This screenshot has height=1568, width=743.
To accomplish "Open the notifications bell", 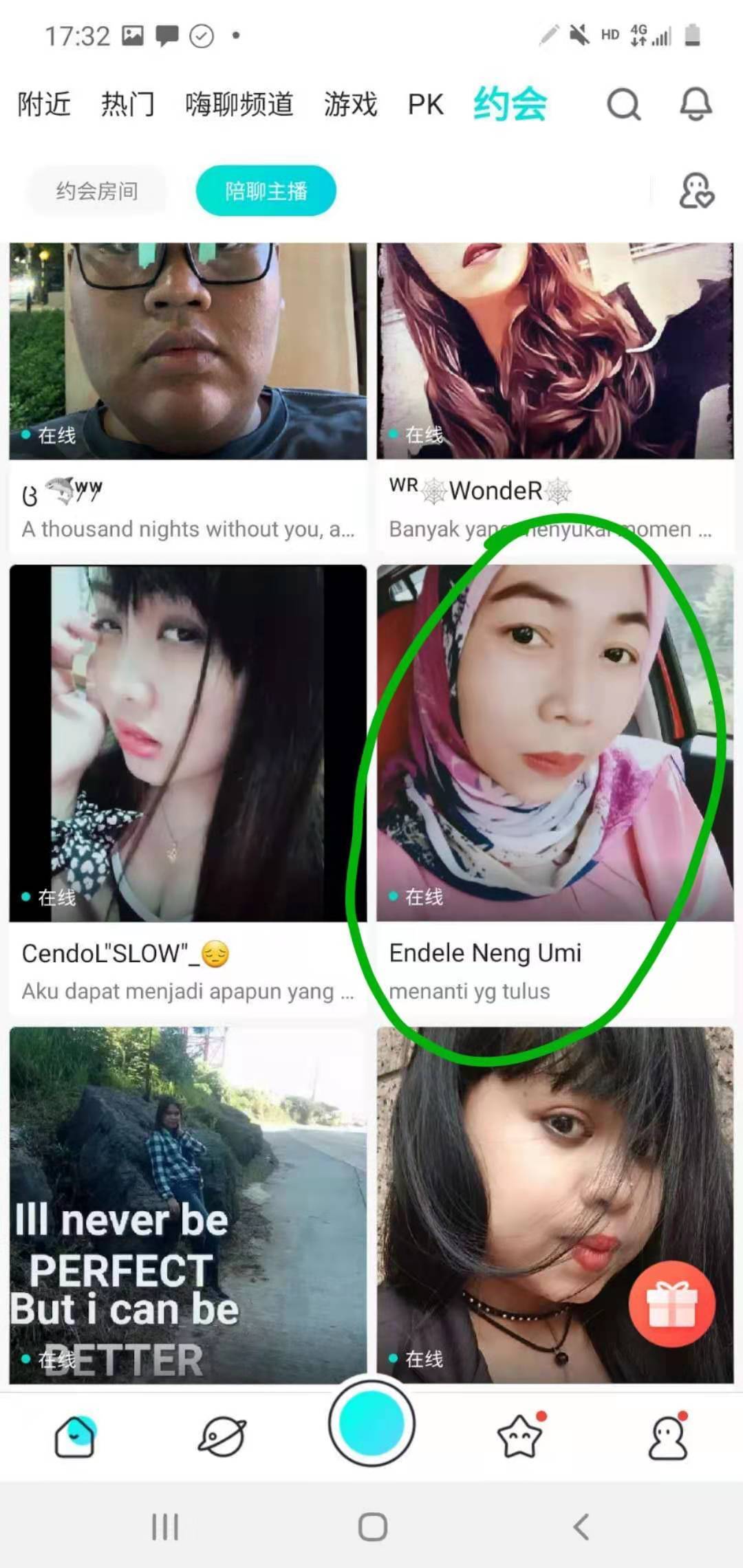I will (696, 105).
